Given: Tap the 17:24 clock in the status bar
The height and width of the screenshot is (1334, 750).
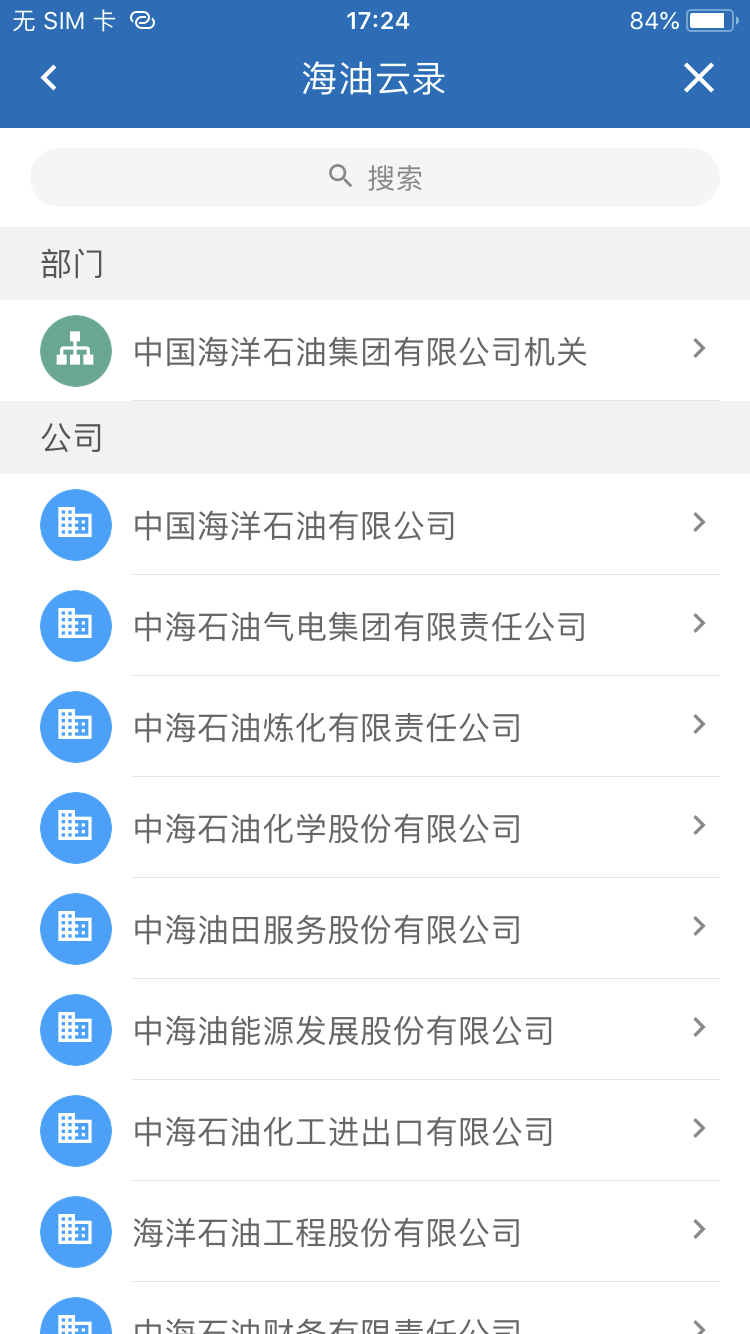Looking at the screenshot, I should point(374,18).
